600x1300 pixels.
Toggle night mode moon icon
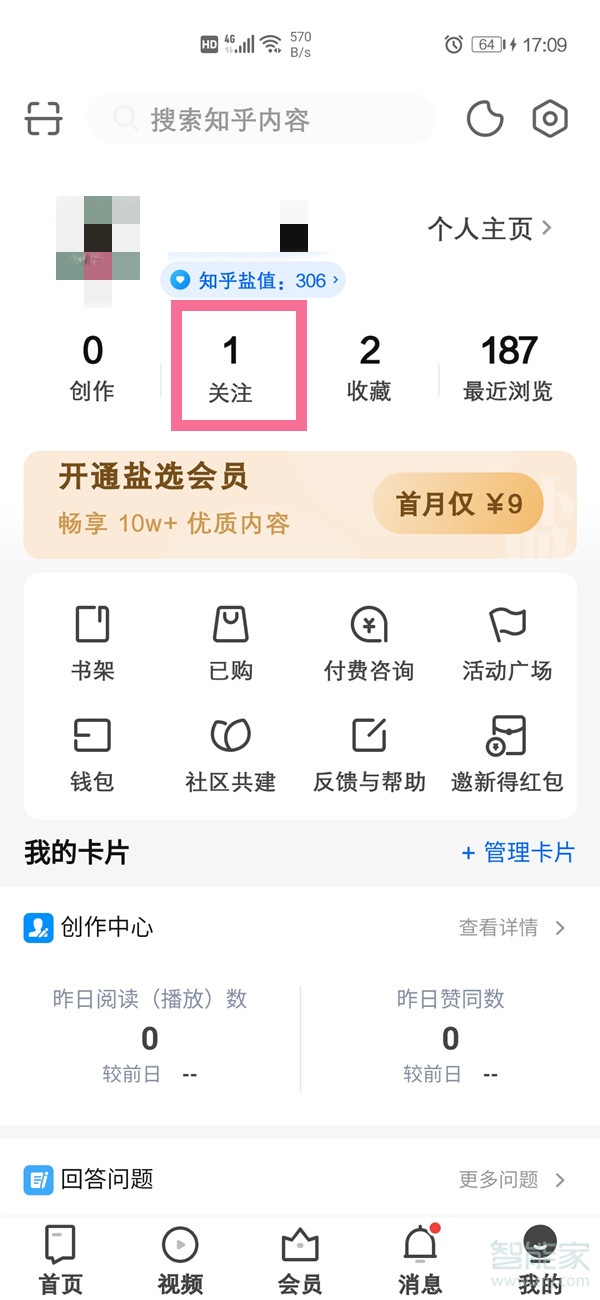(x=486, y=119)
